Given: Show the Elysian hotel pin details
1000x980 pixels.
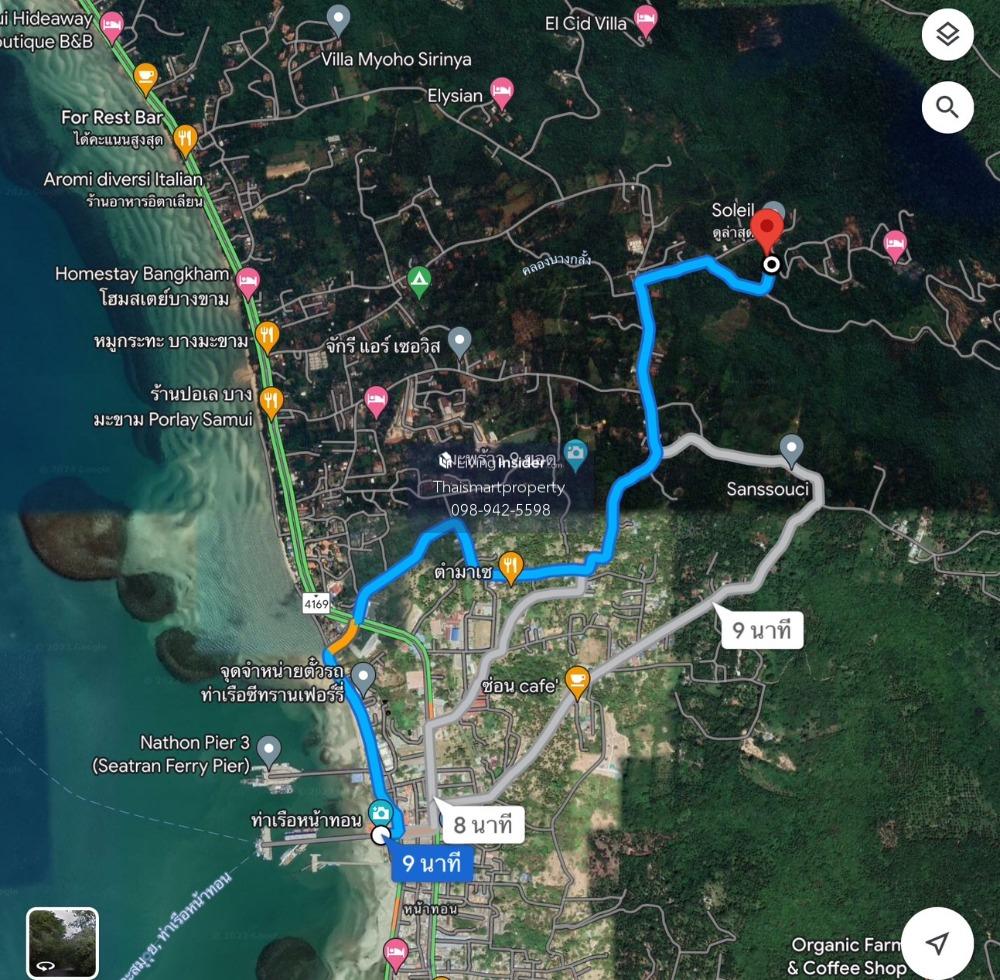Looking at the screenshot, I should 501,93.
